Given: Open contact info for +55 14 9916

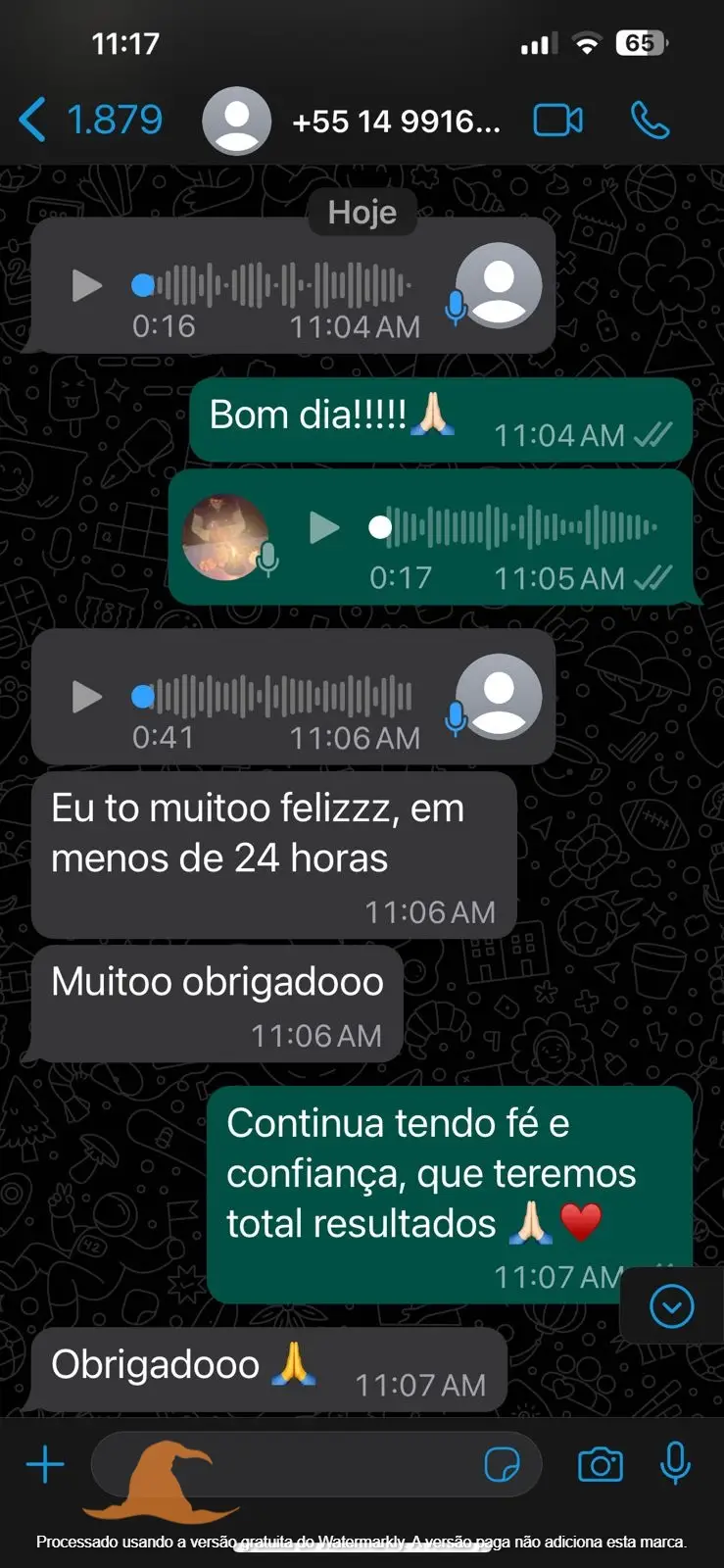Looking at the screenshot, I should click(395, 122).
